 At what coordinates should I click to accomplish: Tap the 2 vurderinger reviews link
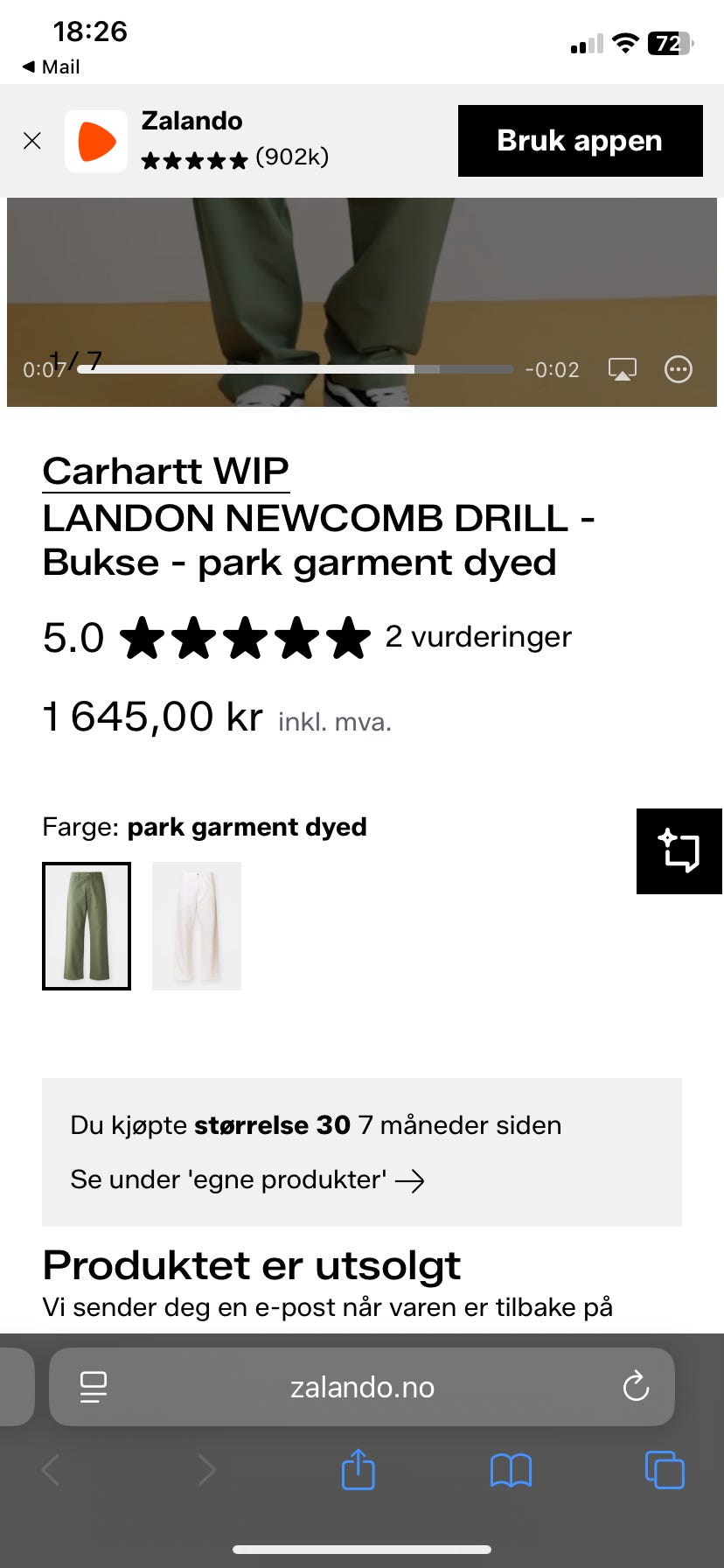[479, 636]
